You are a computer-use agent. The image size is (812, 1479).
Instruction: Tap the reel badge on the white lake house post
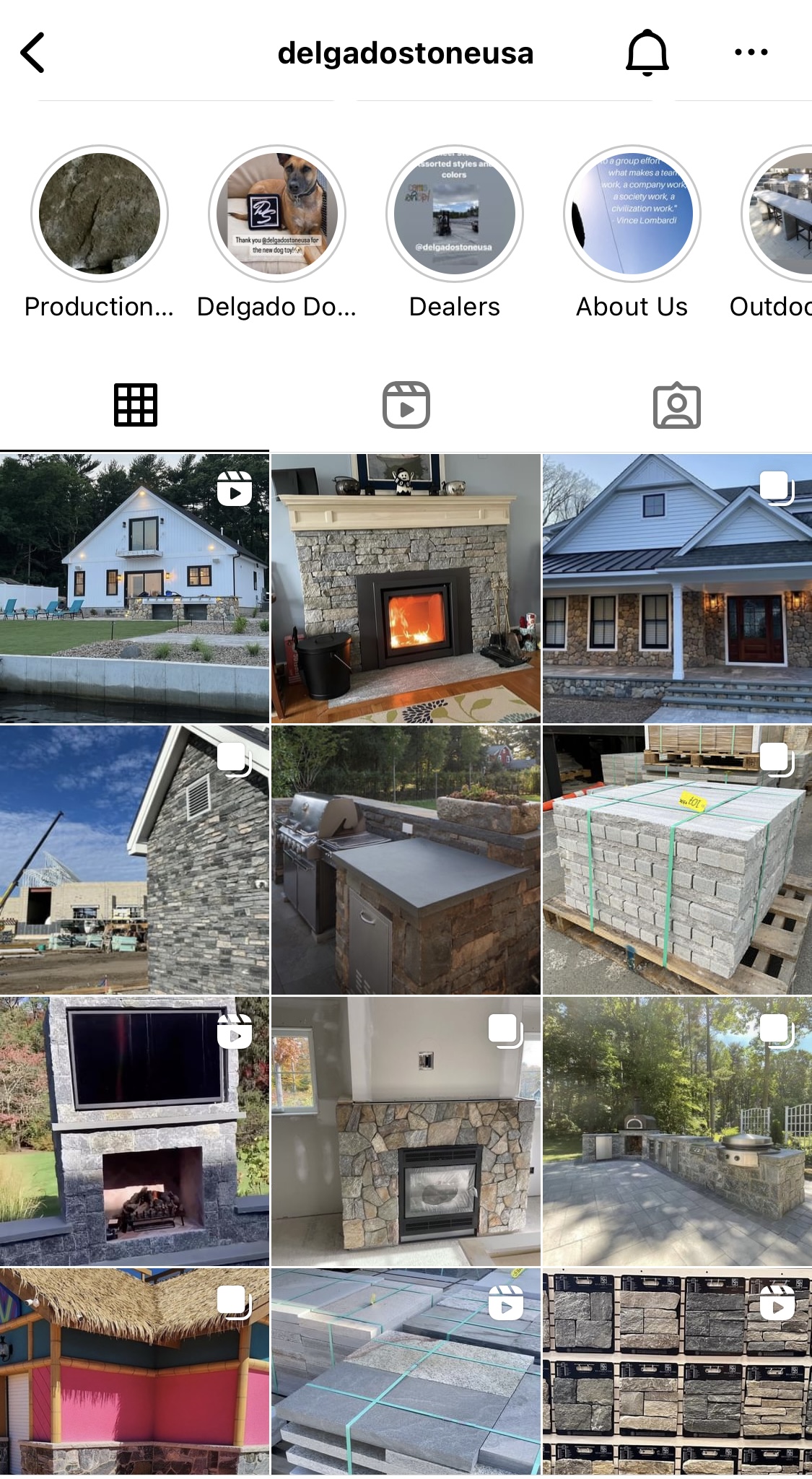236,488
